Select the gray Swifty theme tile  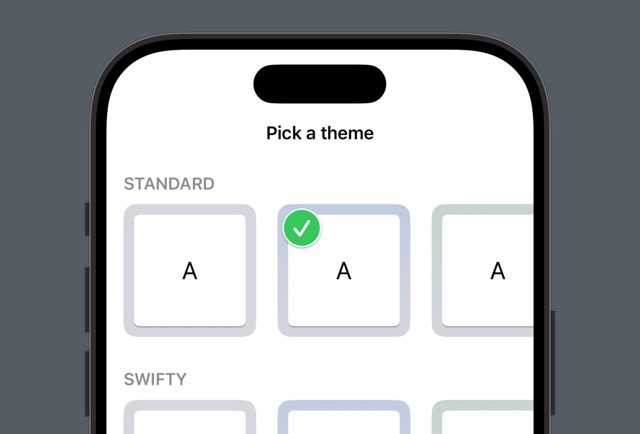pos(190,418)
